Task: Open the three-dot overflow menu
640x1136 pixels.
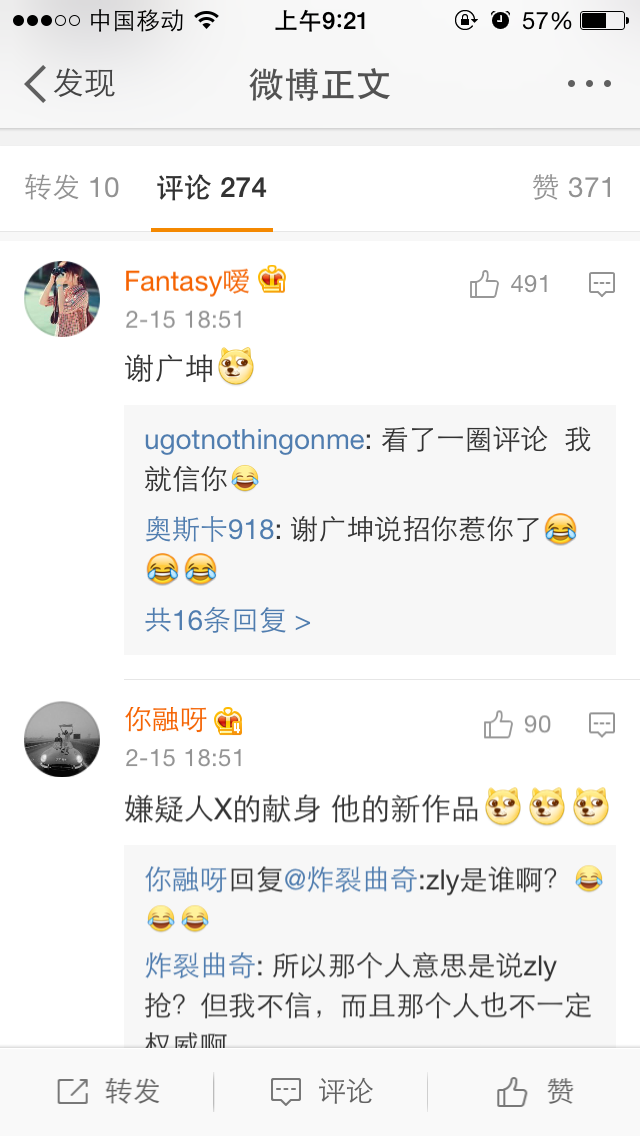Action: (588, 84)
